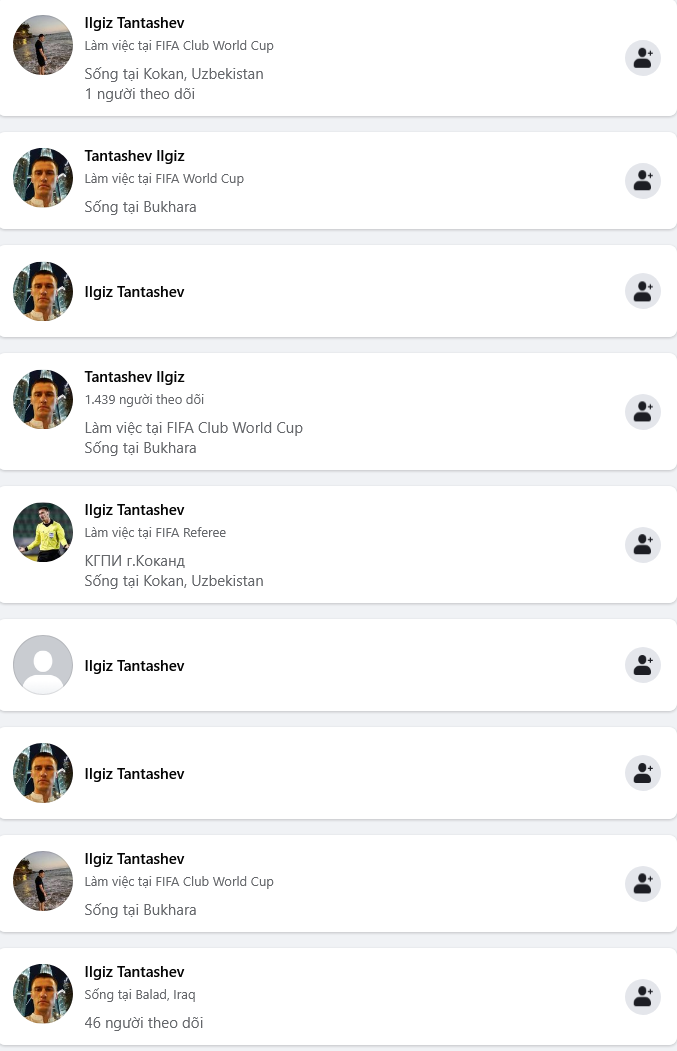The height and width of the screenshot is (1051, 677).
Task: Open Ilgiz Tantashev profile from FIFA Referee
Action: tap(134, 510)
